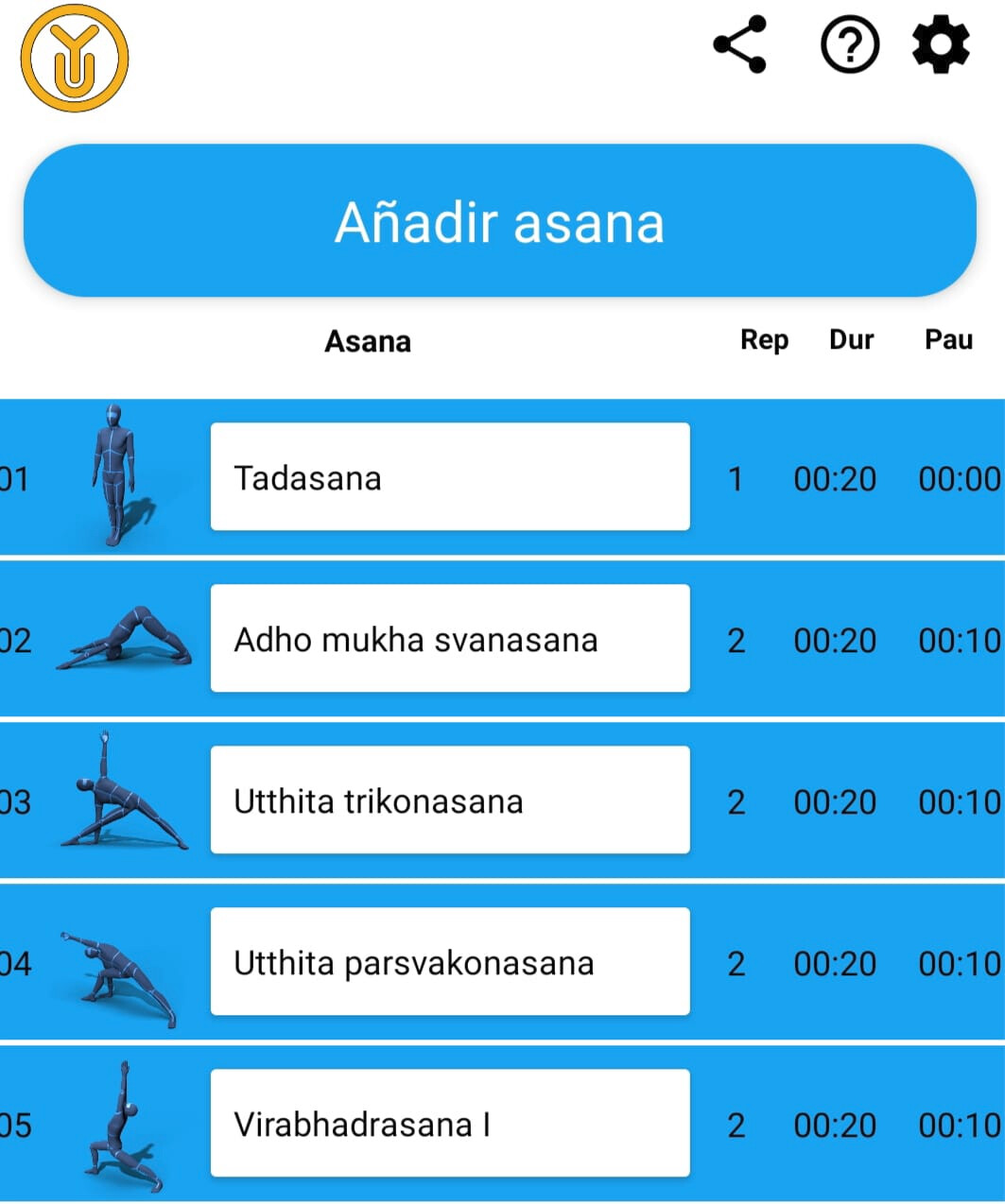Select the Utthita parsvakonasana field

click(x=450, y=962)
